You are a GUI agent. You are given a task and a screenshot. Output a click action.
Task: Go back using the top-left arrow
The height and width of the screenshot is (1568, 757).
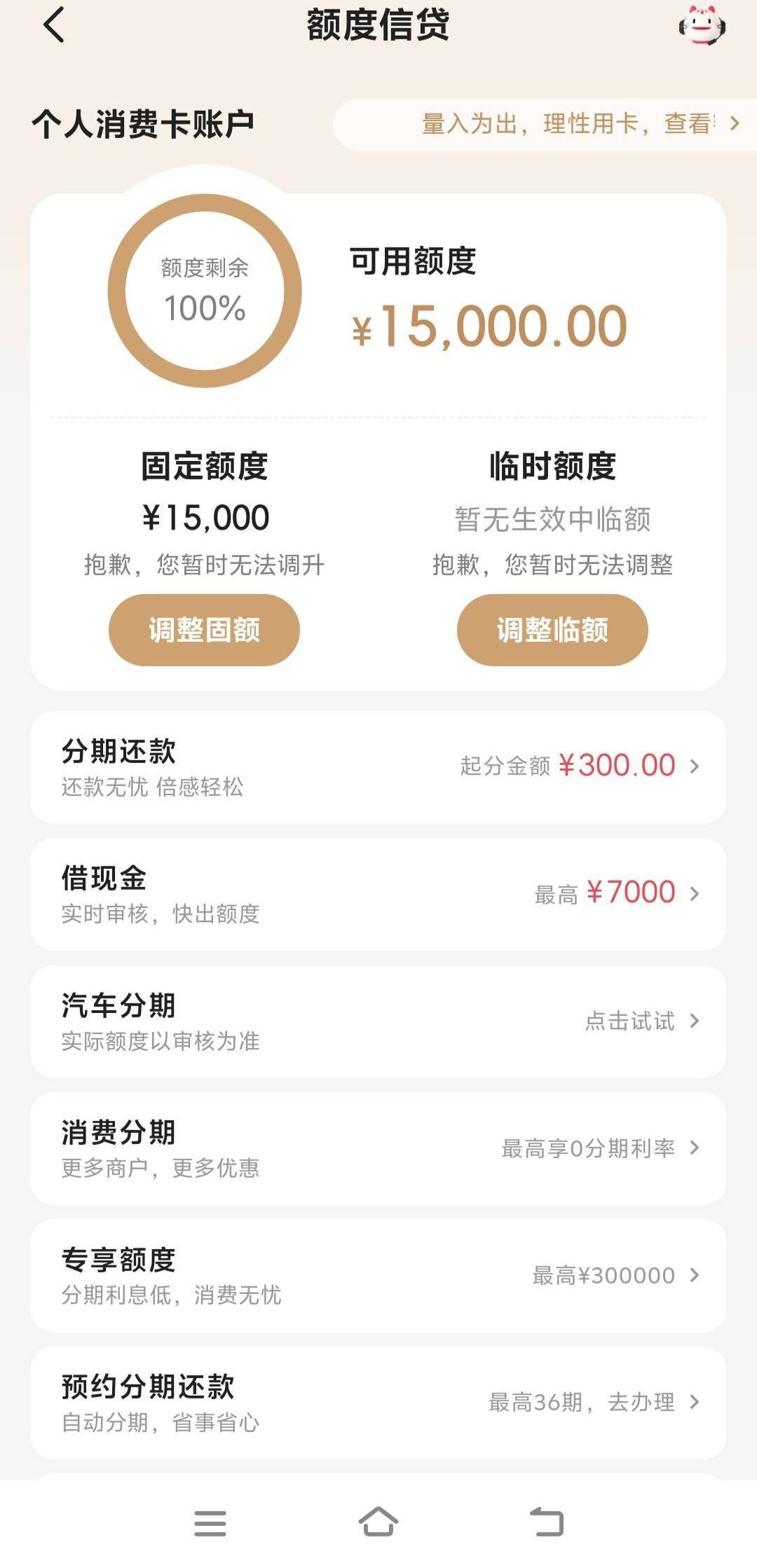pos(54,25)
